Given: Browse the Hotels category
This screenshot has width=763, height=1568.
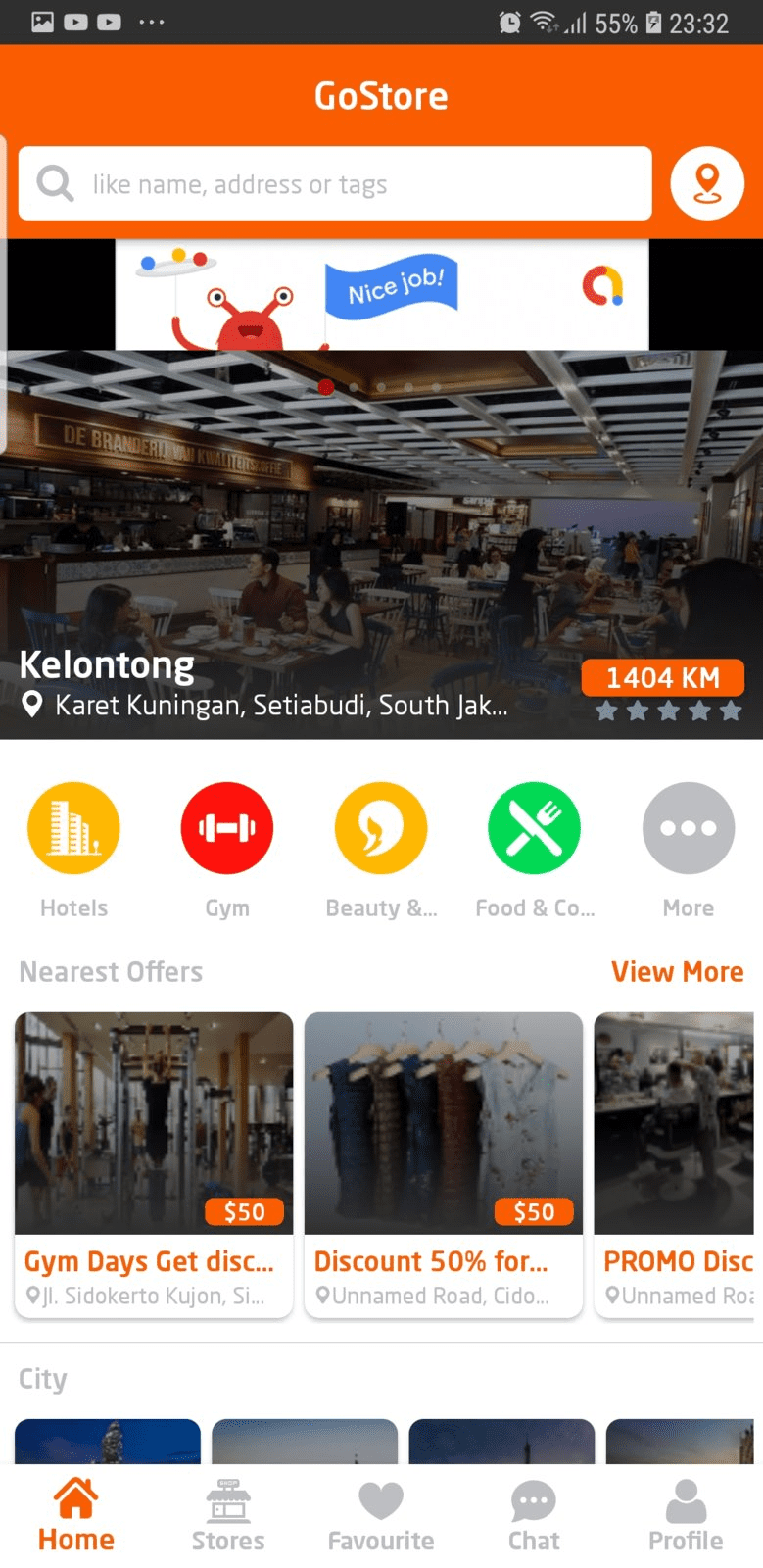Looking at the screenshot, I should click(x=73, y=829).
